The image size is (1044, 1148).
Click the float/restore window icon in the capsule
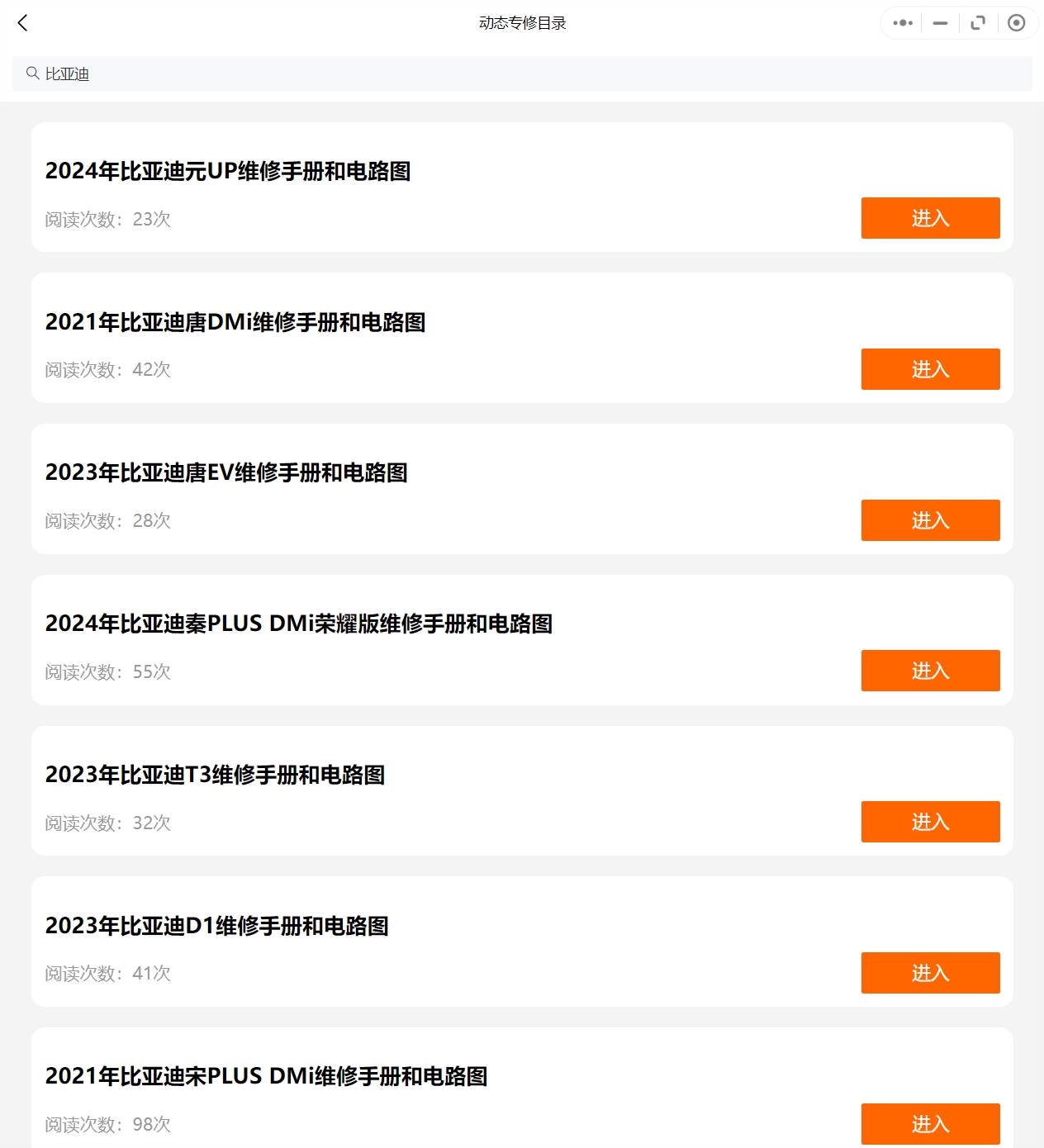tap(978, 23)
